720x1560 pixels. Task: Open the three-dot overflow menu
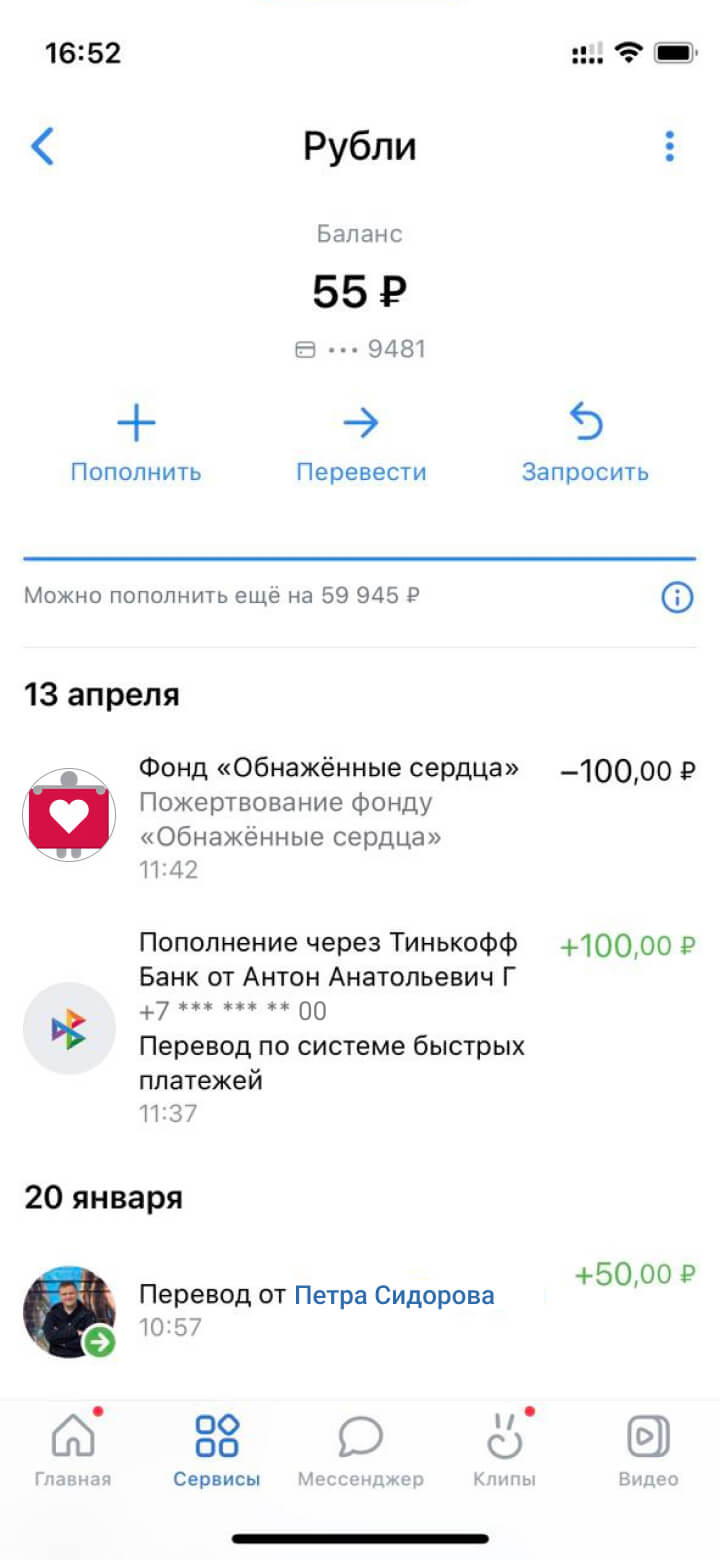(x=669, y=147)
